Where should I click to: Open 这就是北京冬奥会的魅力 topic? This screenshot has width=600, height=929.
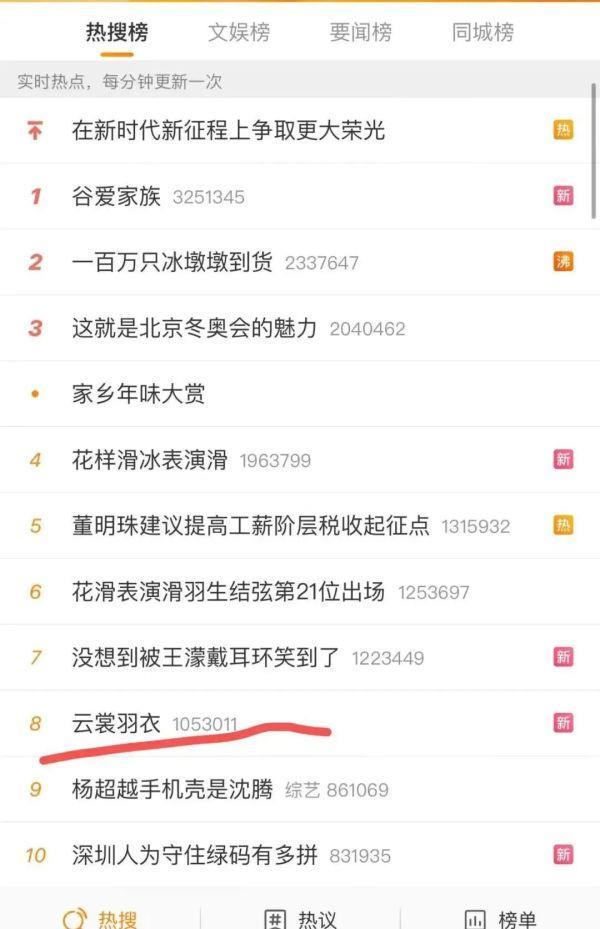point(194,328)
